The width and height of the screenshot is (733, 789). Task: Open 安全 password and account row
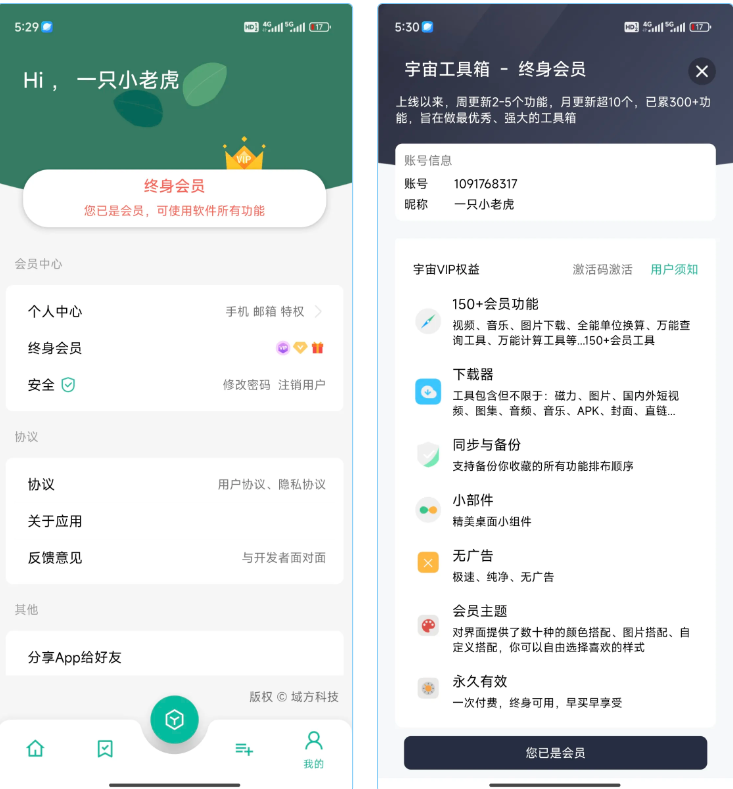click(x=174, y=385)
